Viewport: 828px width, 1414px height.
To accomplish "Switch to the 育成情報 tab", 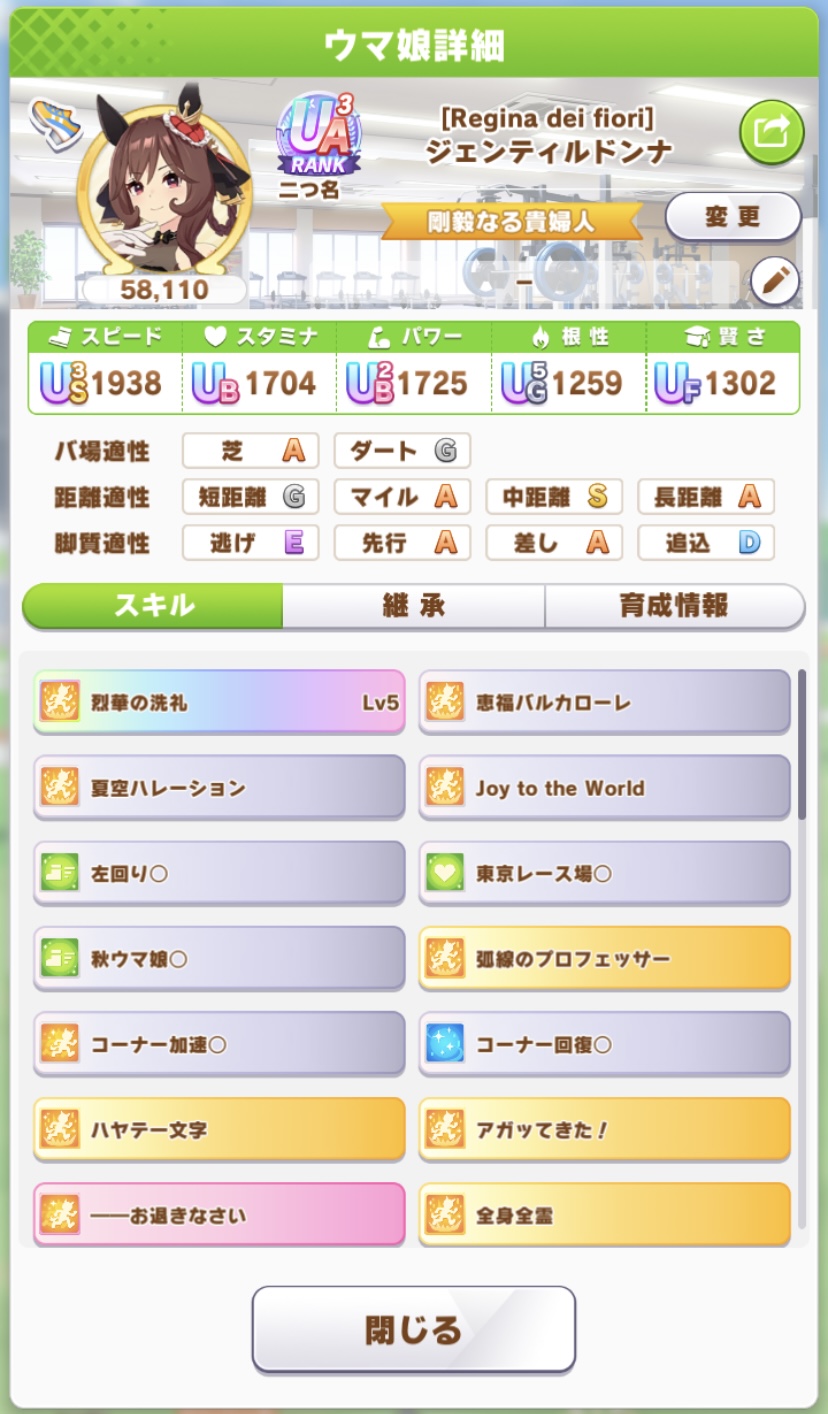I will coord(674,606).
